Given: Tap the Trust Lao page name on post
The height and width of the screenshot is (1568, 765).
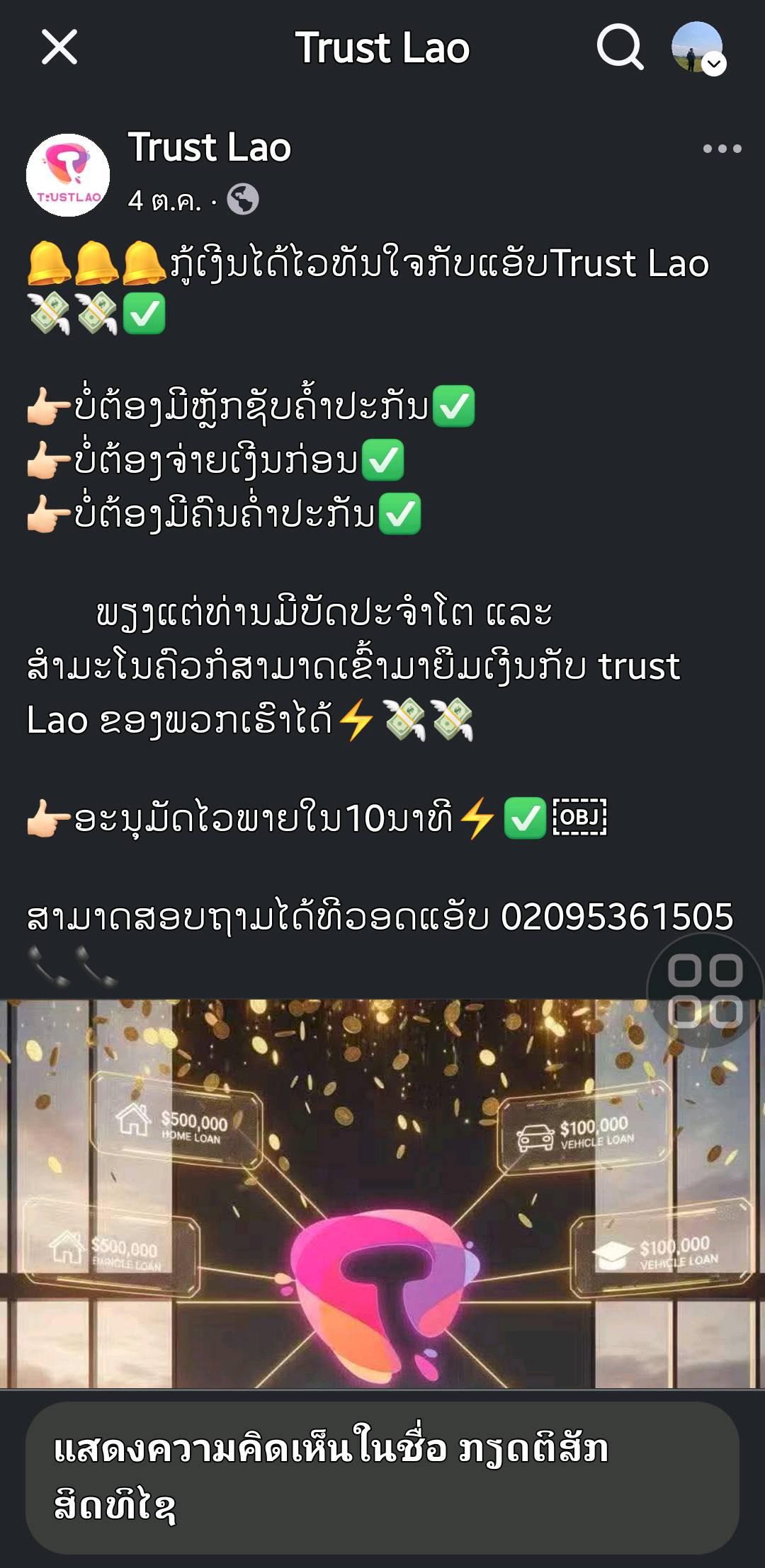Looking at the screenshot, I should pyautogui.click(x=210, y=147).
